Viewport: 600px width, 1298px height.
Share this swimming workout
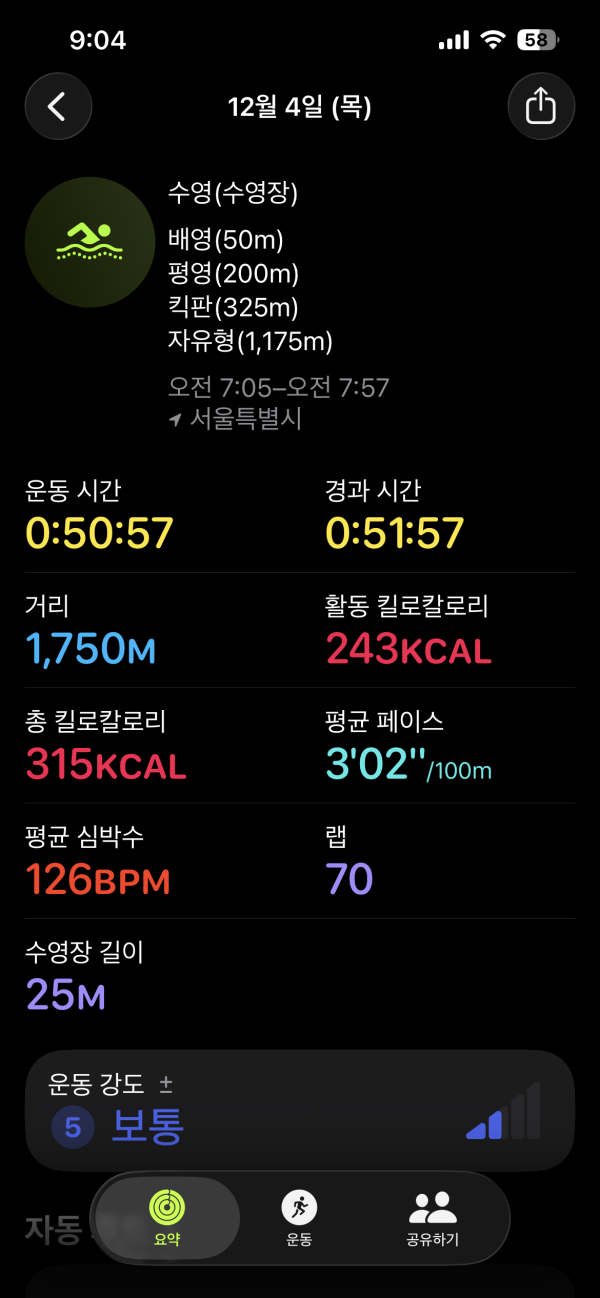point(540,106)
